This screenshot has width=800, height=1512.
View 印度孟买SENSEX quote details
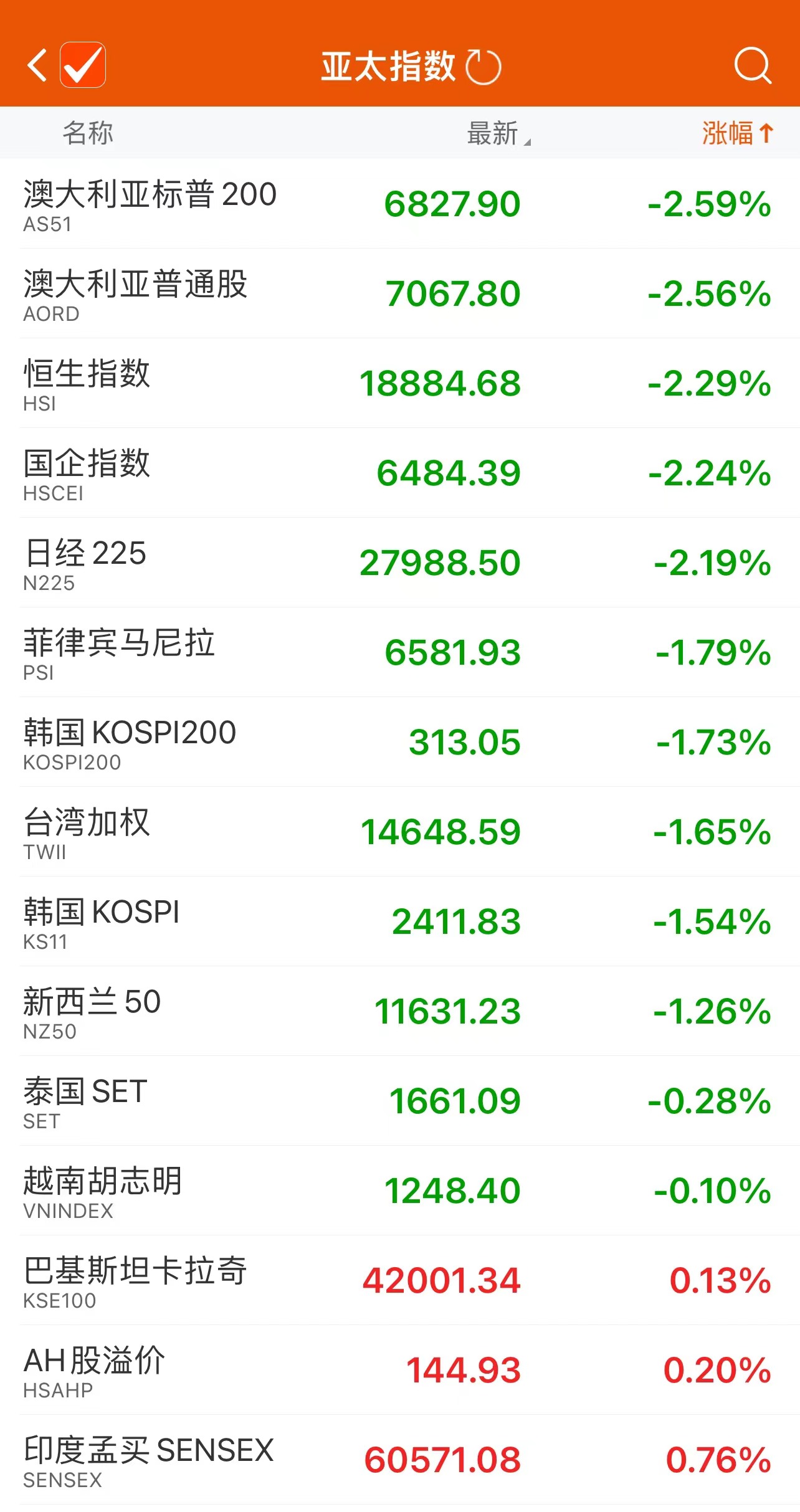tap(400, 1460)
